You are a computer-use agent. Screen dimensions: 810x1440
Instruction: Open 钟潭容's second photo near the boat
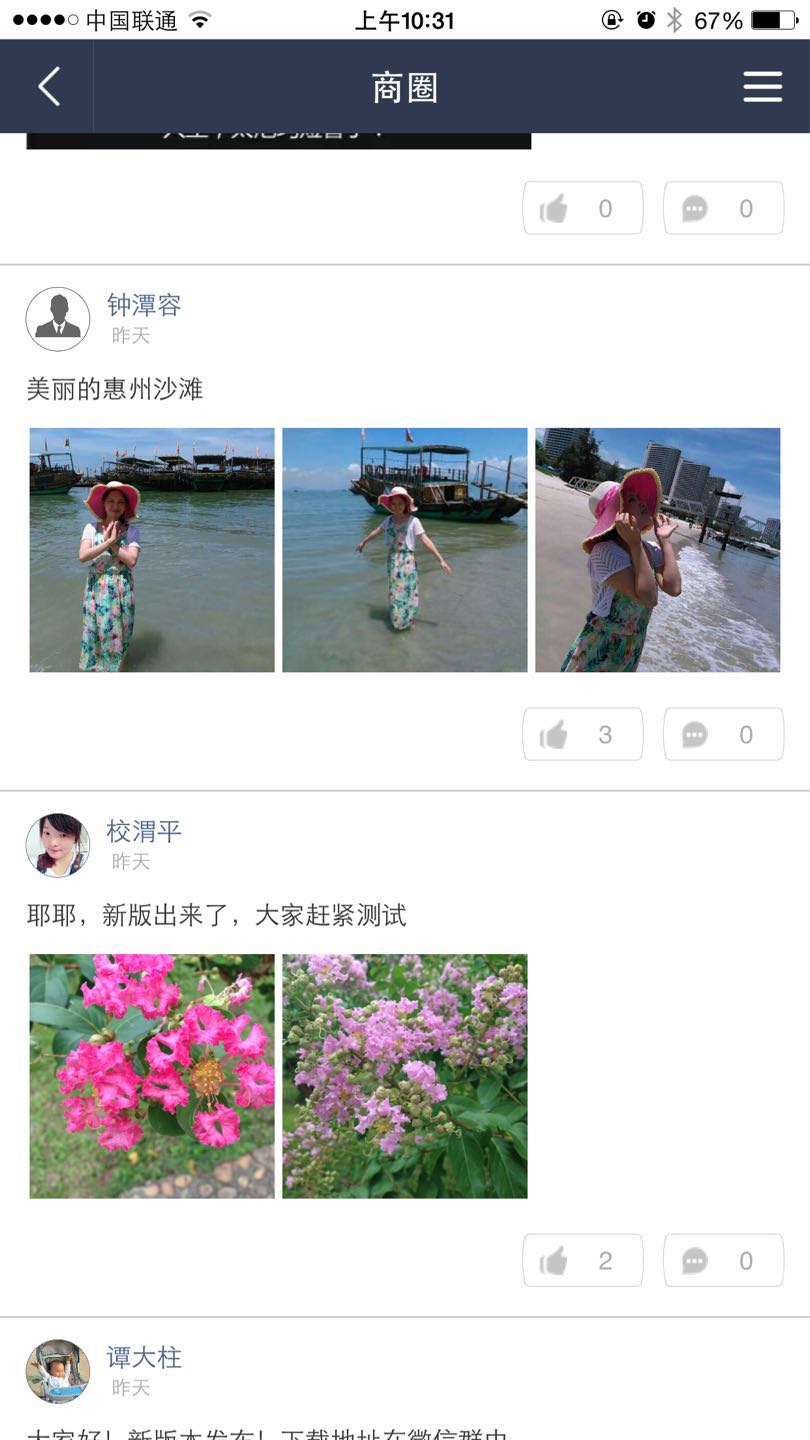point(405,550)
